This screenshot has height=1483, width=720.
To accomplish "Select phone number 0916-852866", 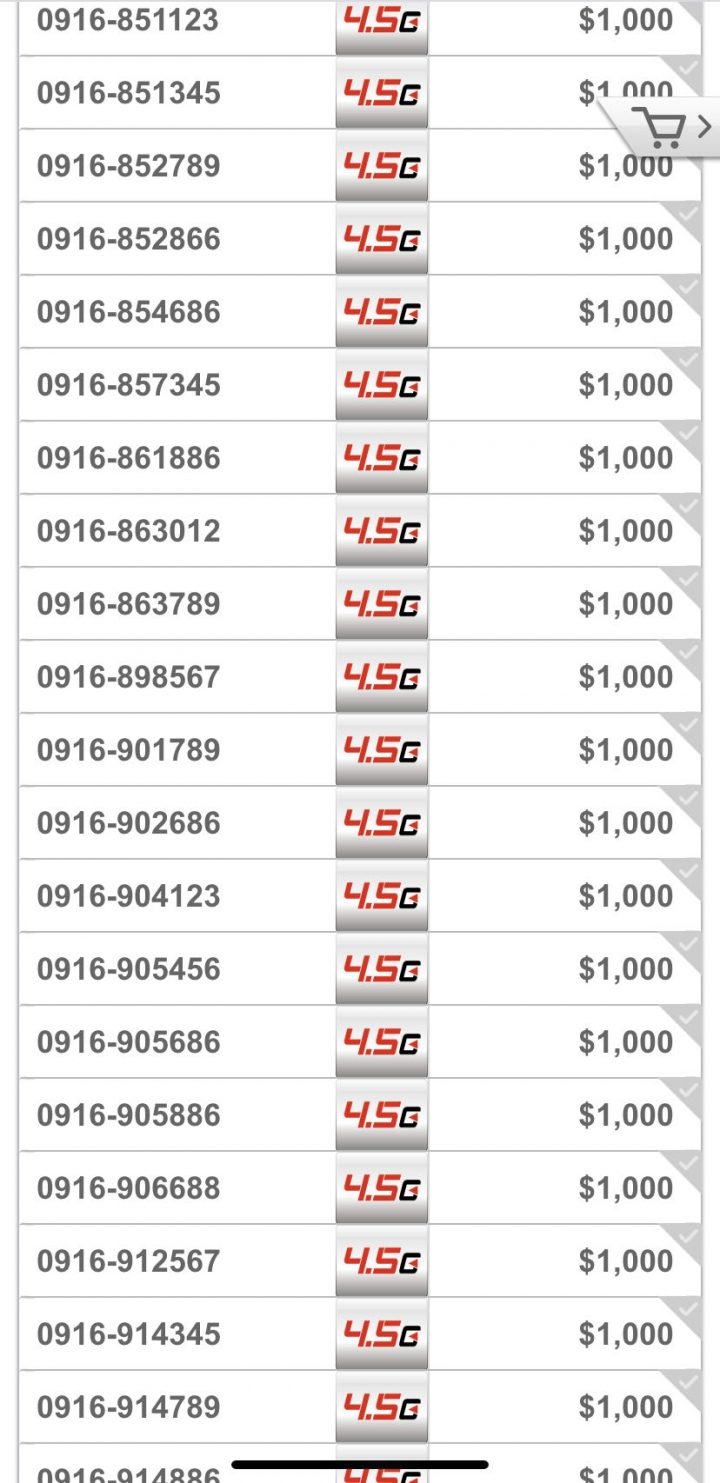I will pyautogui.click(x=360, y=238).
